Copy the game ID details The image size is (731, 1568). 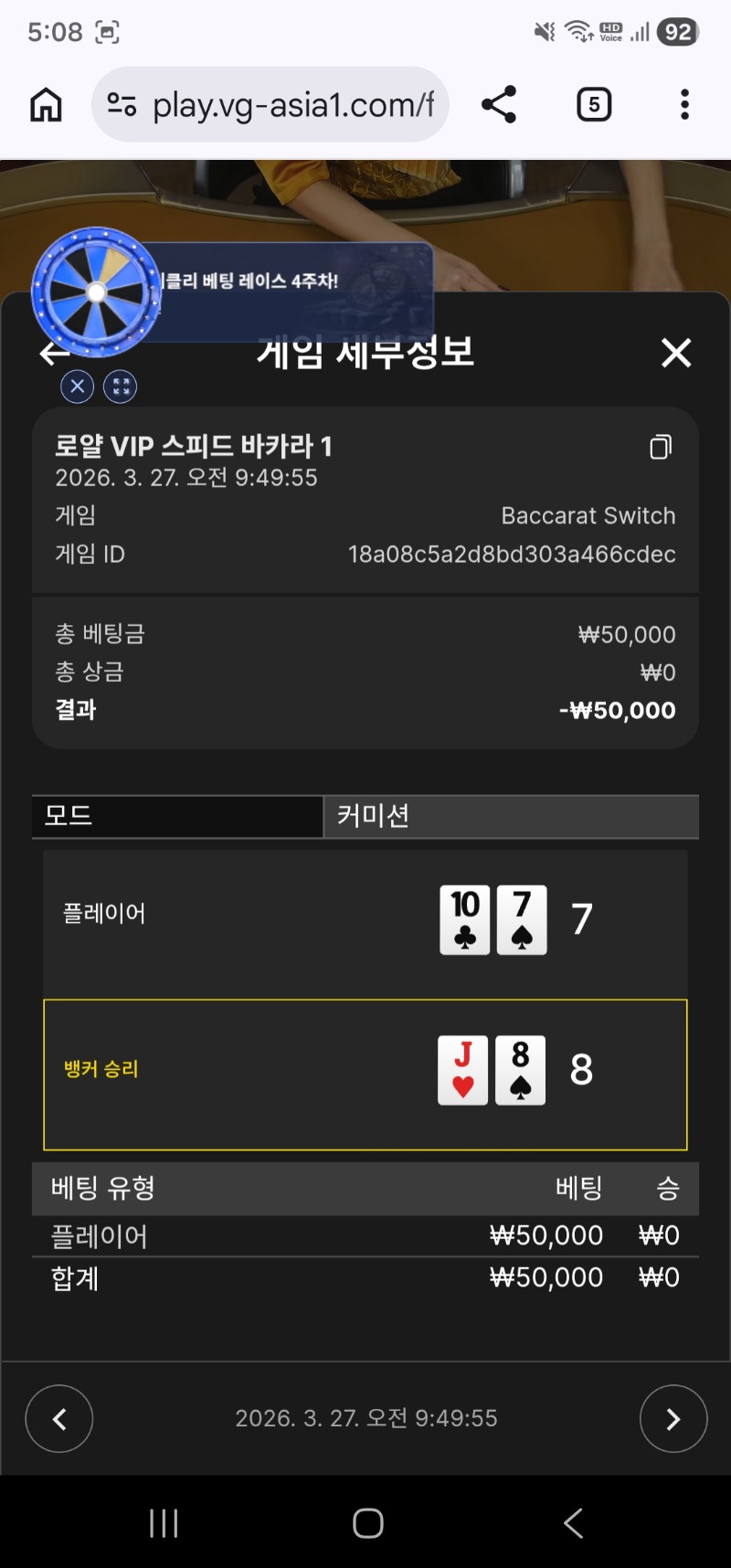[x=661, y=447]
